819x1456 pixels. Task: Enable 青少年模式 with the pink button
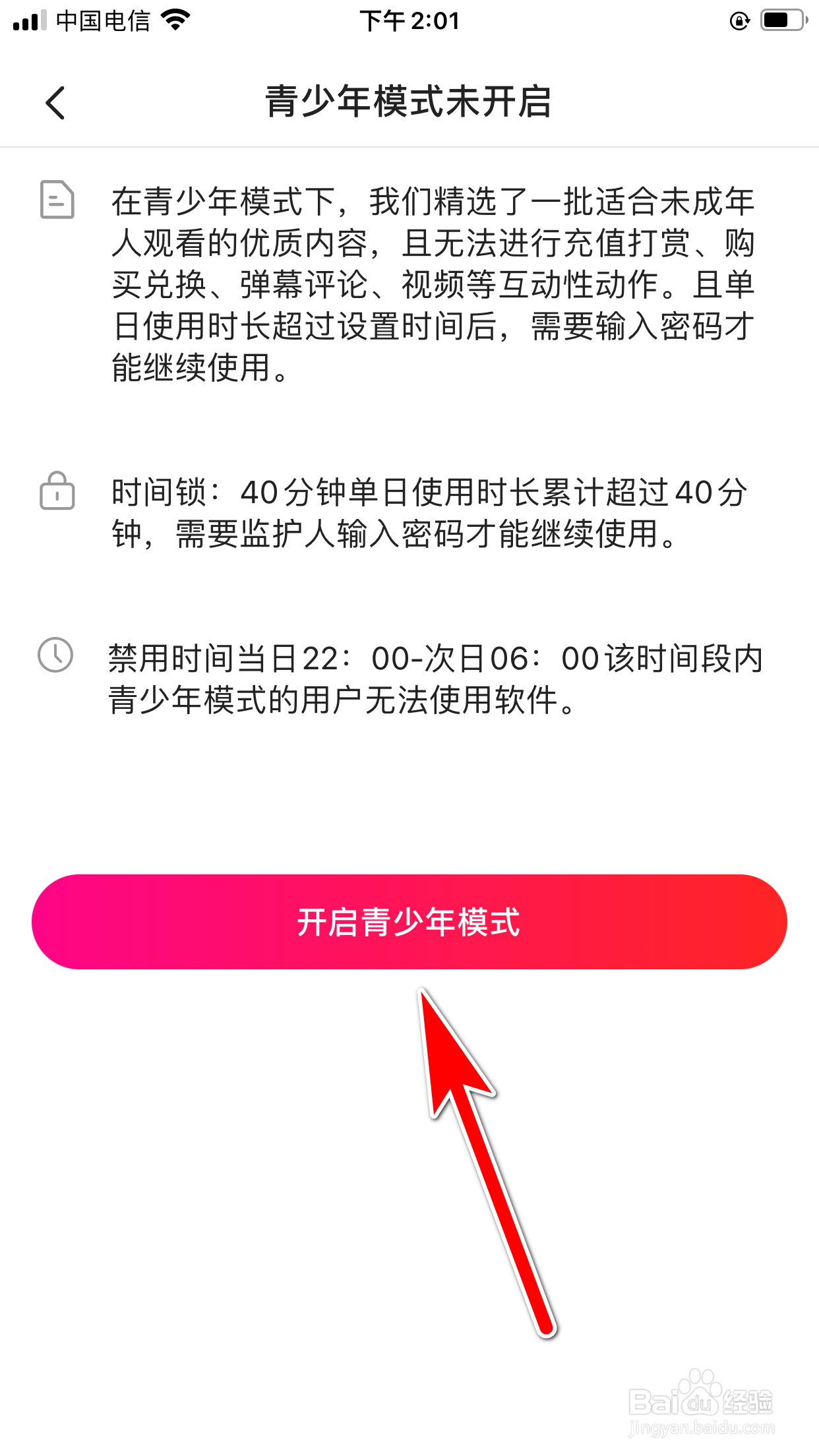tap(409, 922)
